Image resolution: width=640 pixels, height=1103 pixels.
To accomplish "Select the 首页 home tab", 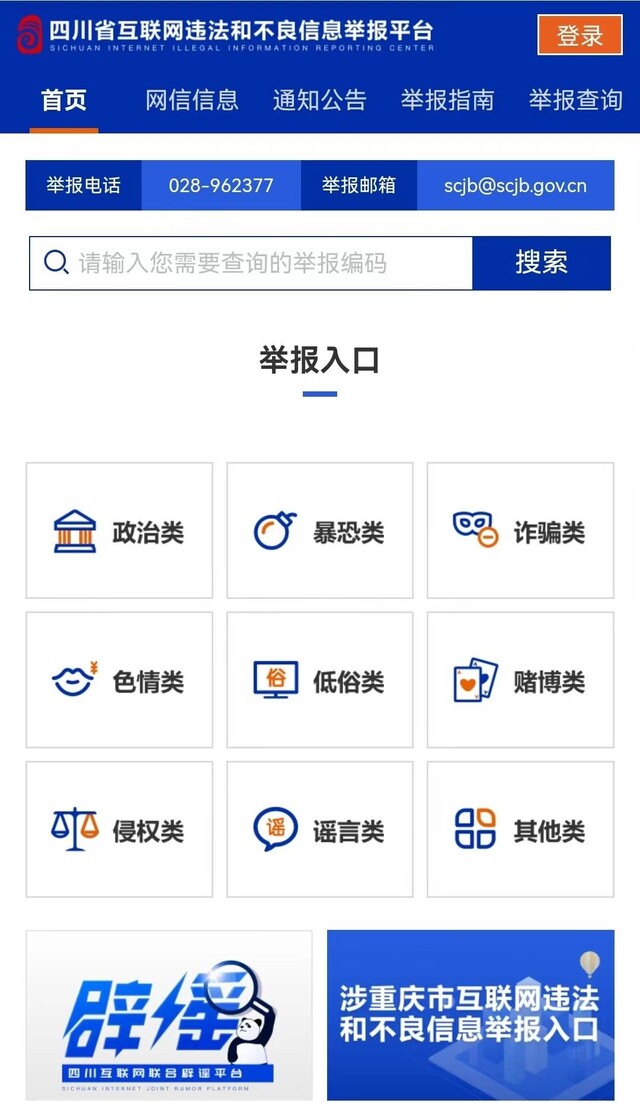I will click(64, 100).
